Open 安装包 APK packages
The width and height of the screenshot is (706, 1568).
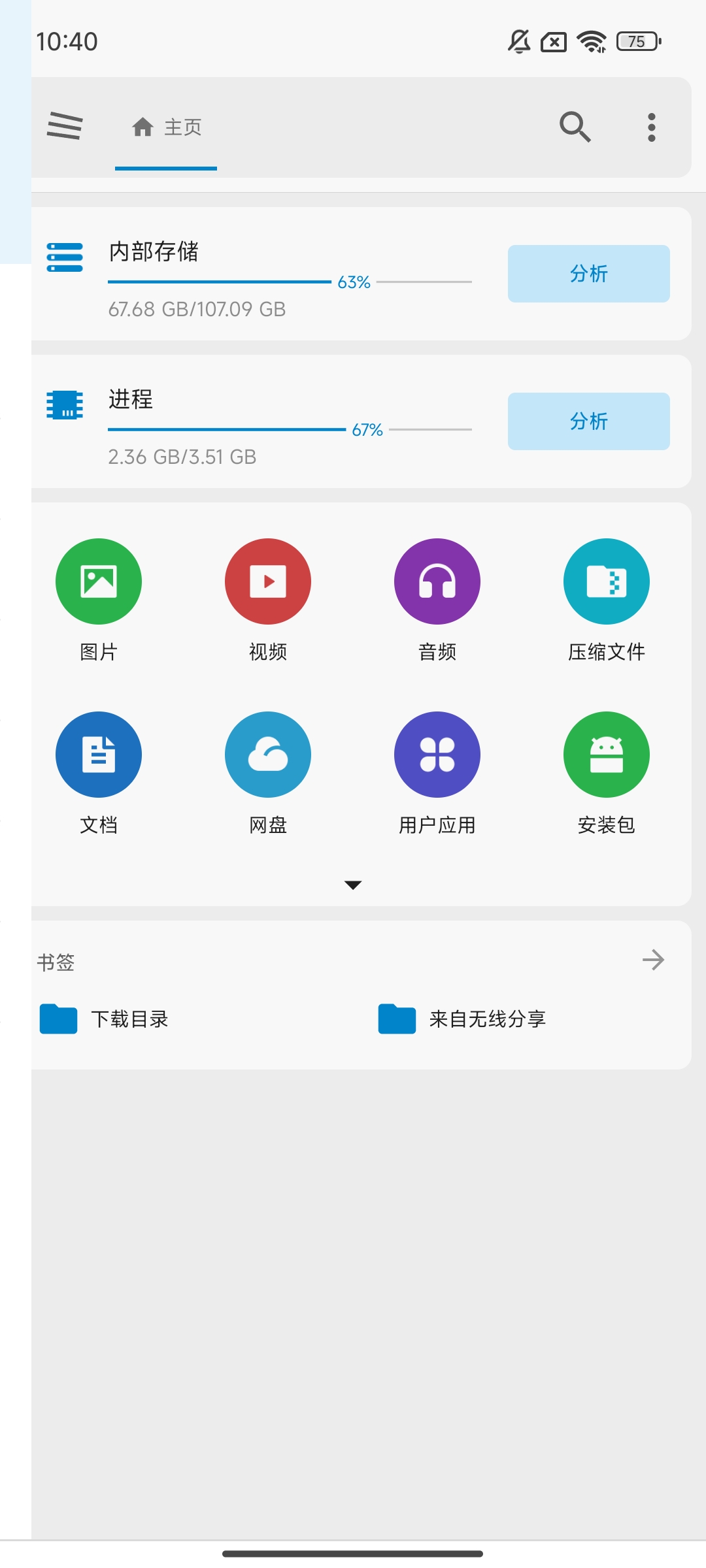607,755
